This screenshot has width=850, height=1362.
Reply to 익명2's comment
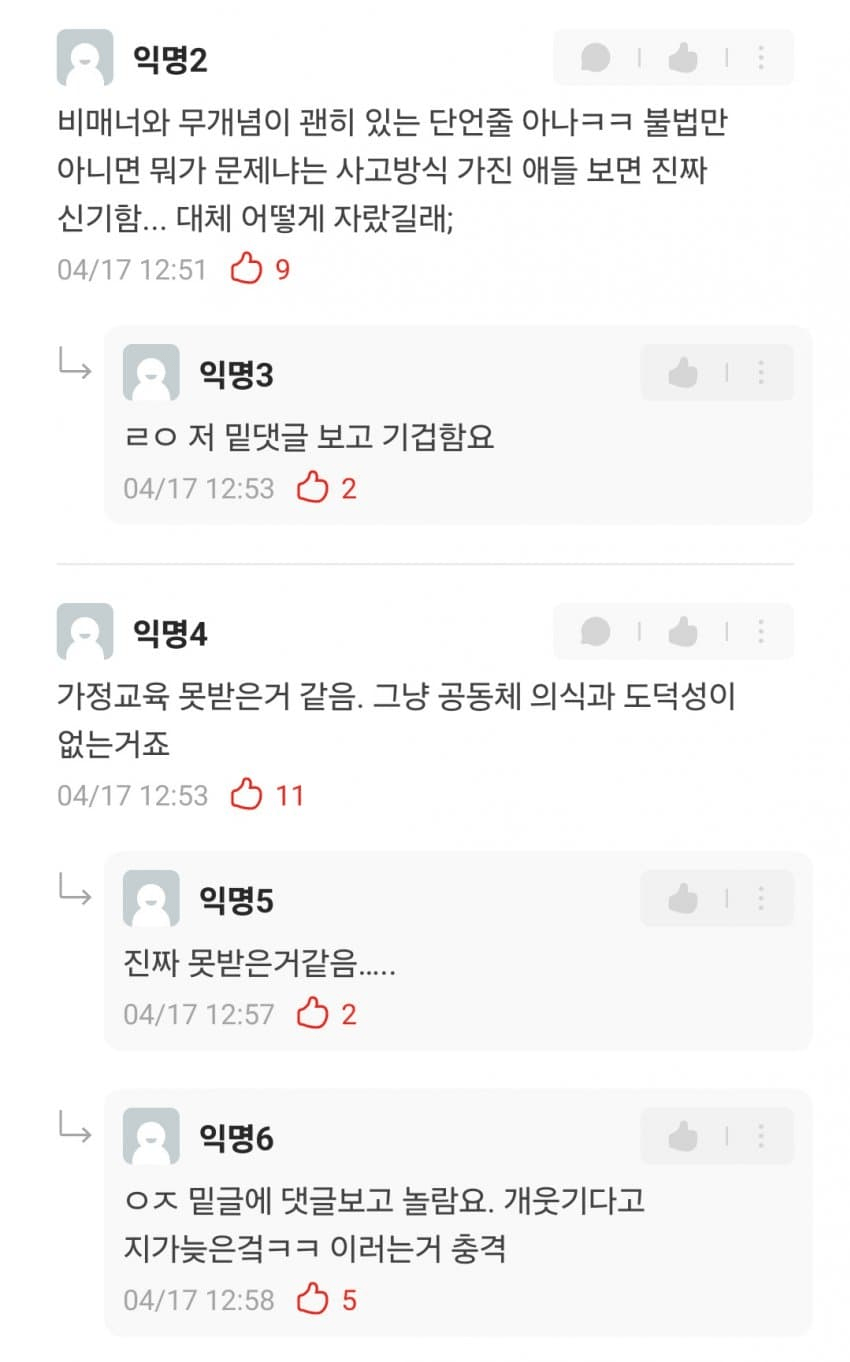pyautogui.click(x=596, y=58)
